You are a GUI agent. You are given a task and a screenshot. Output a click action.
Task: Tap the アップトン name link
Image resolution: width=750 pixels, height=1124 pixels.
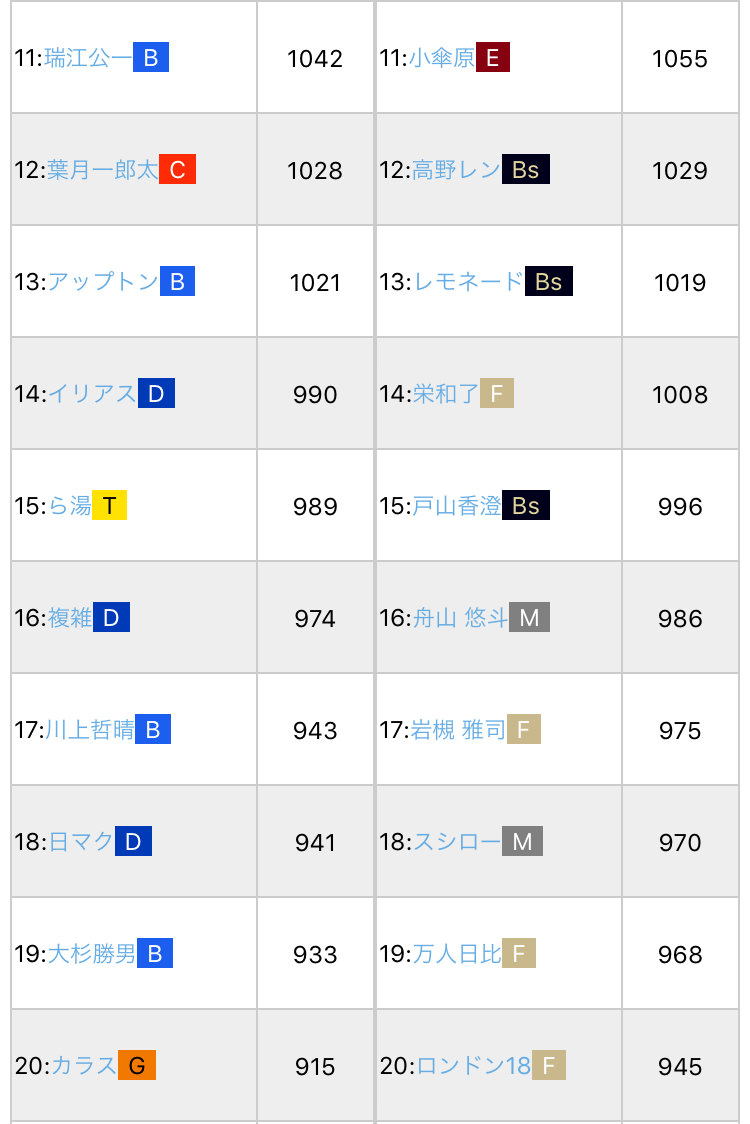[x=103, y=282]
